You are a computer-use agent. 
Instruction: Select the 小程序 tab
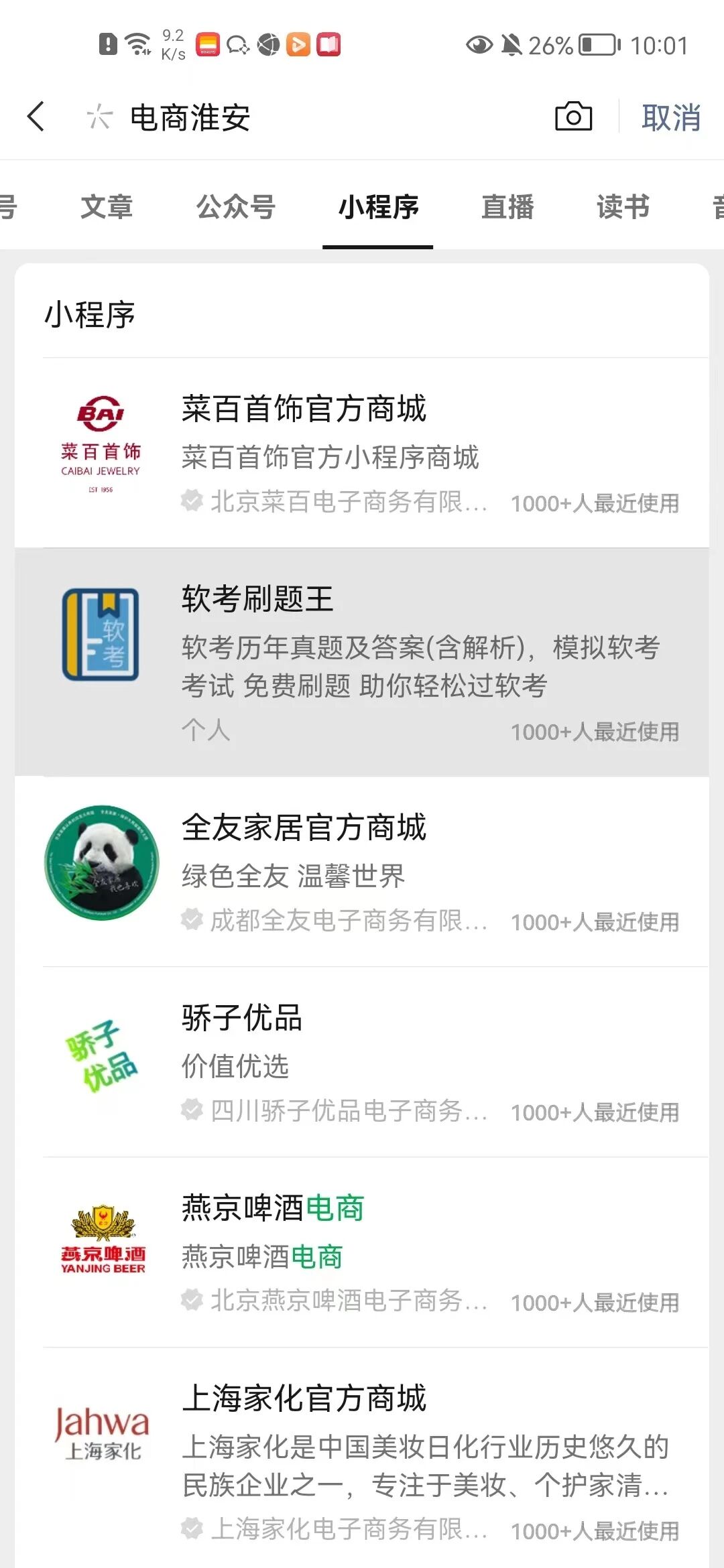(378, 207)
